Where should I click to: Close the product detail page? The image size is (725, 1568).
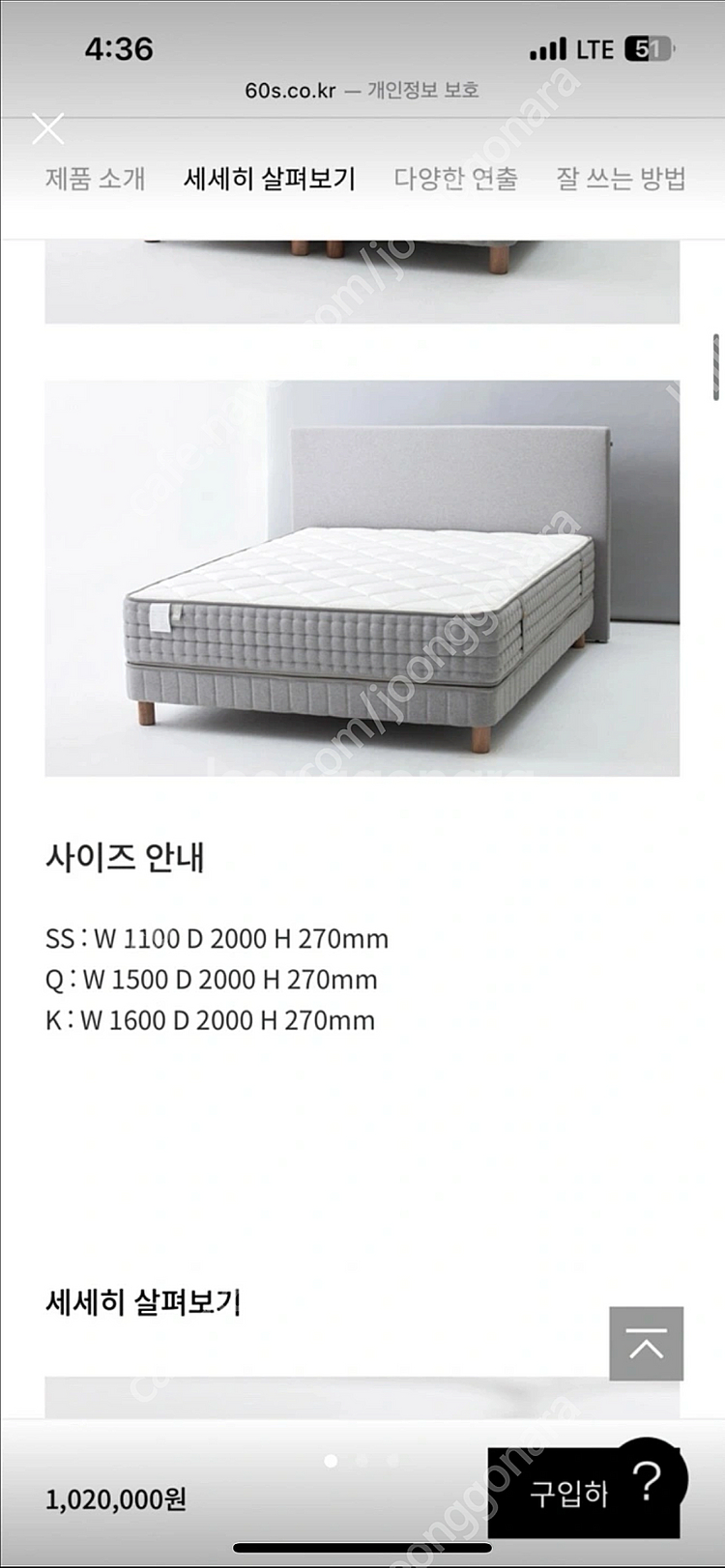point(47,128)
